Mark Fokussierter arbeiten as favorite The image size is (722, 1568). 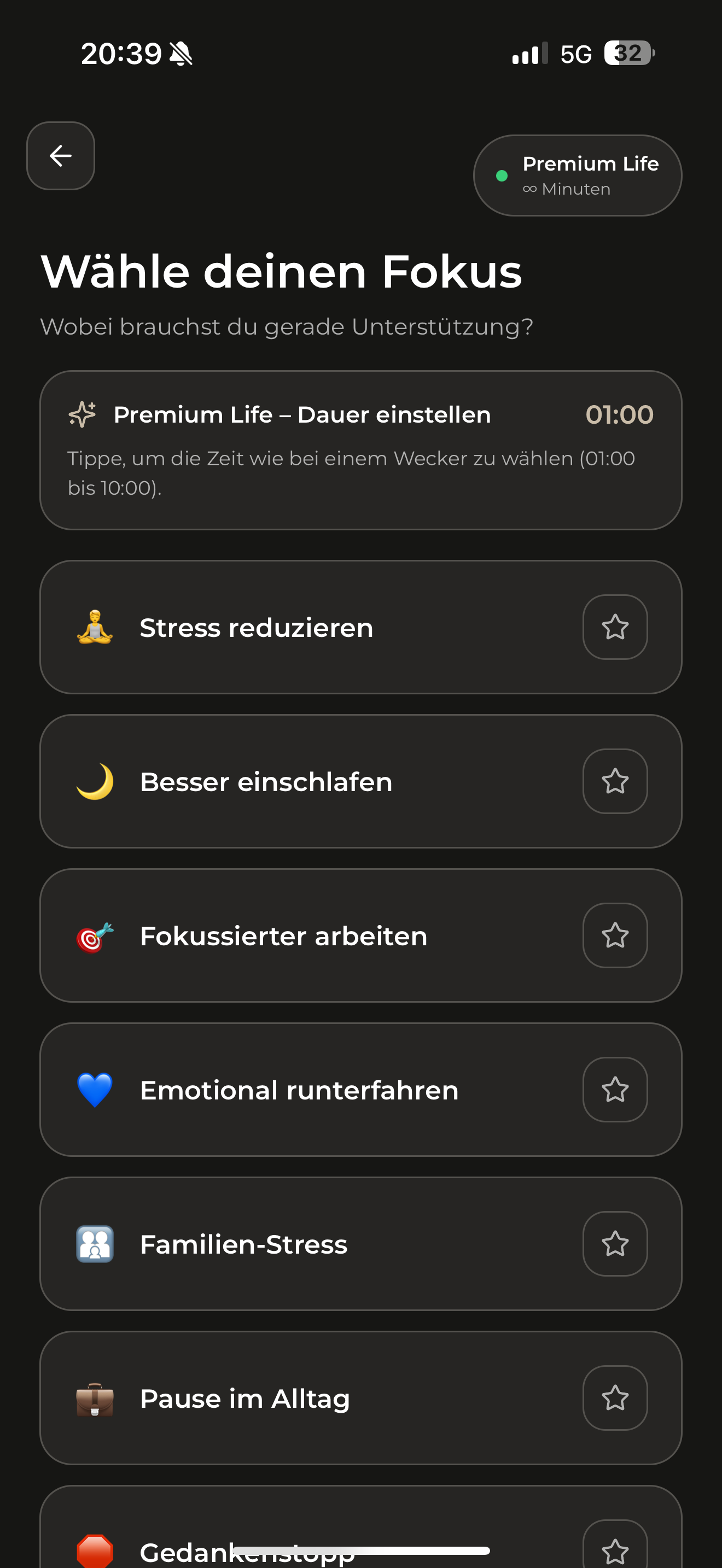pyautogui.click(x=615, y=935)
